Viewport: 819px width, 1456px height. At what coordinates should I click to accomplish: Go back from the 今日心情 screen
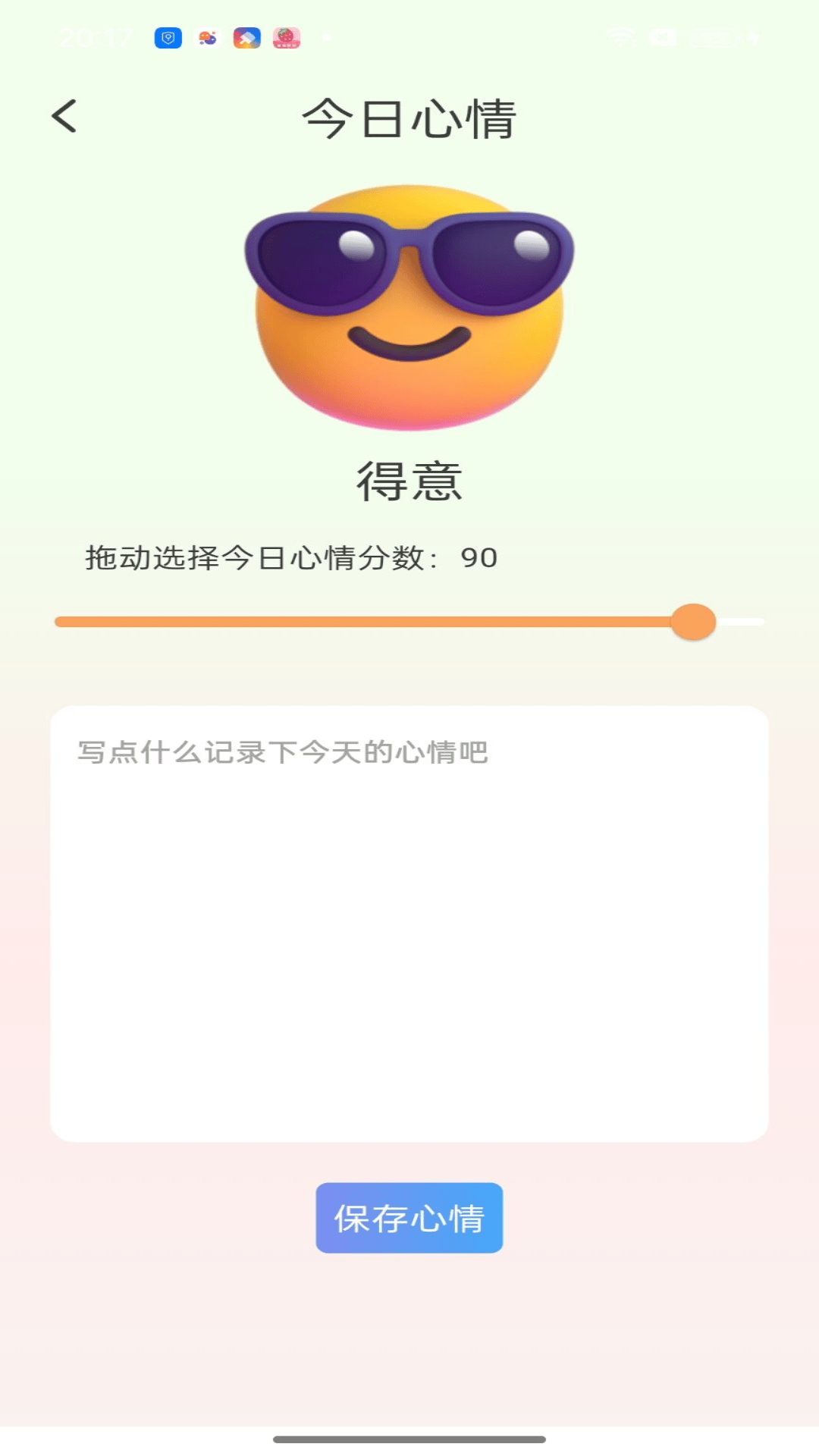[x=64, y=117]
